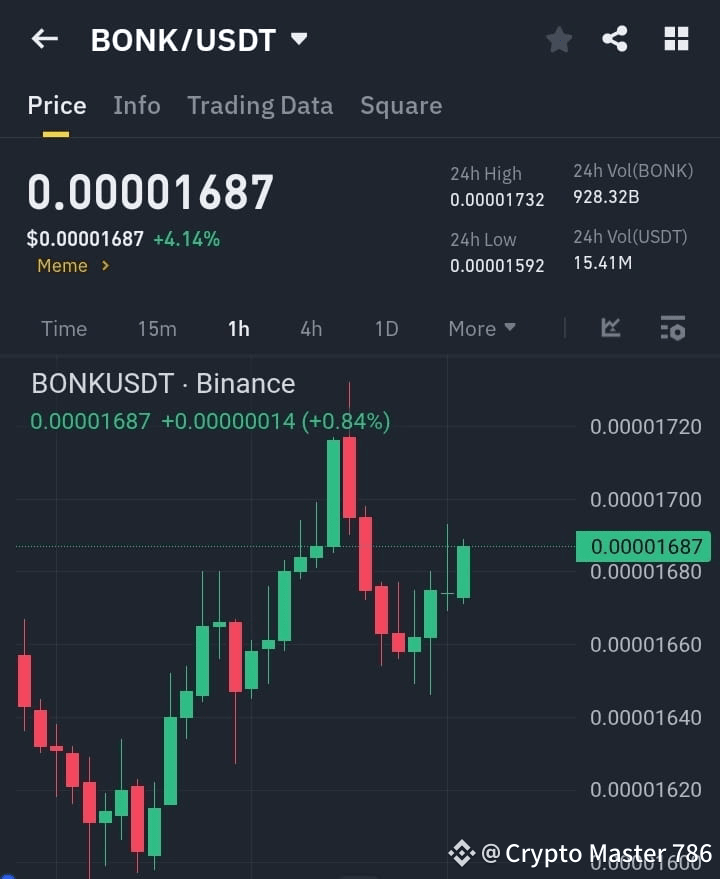720x879 pixels.
Task: Expand the BONK/USDT pair selector dropdown
Action: point(298,39)
